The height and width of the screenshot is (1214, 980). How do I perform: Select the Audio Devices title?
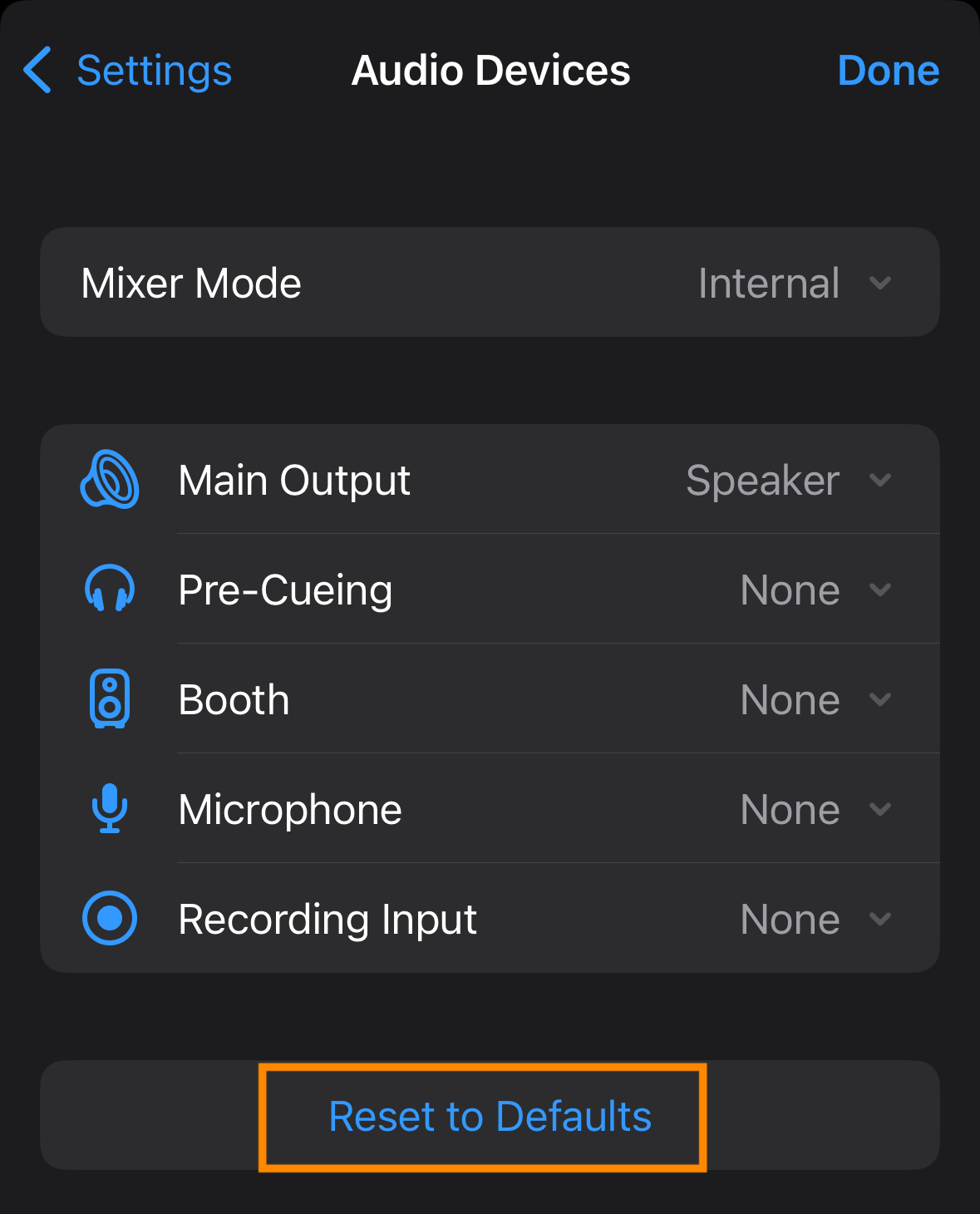490,70
